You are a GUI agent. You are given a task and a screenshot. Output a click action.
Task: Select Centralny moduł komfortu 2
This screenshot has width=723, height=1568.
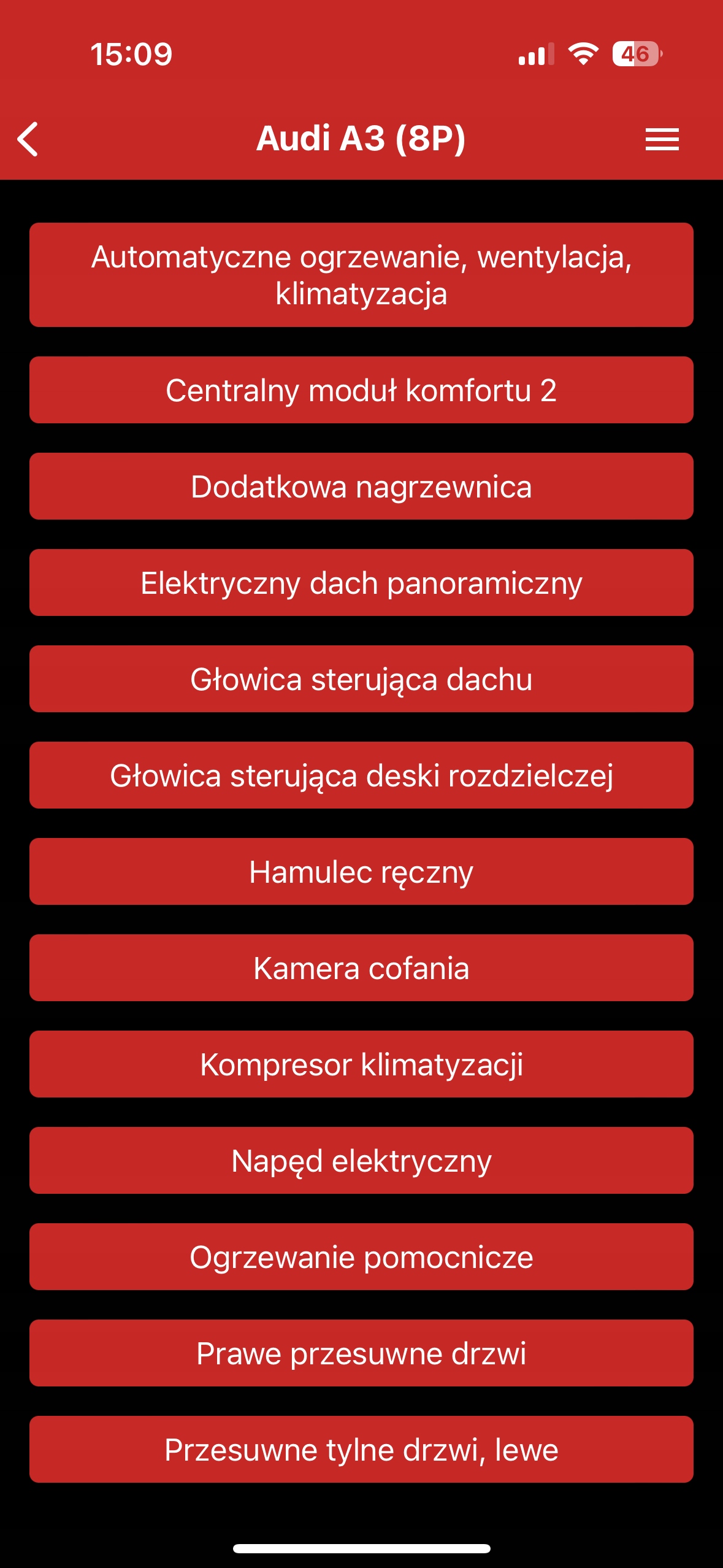[x=361, y=390]
